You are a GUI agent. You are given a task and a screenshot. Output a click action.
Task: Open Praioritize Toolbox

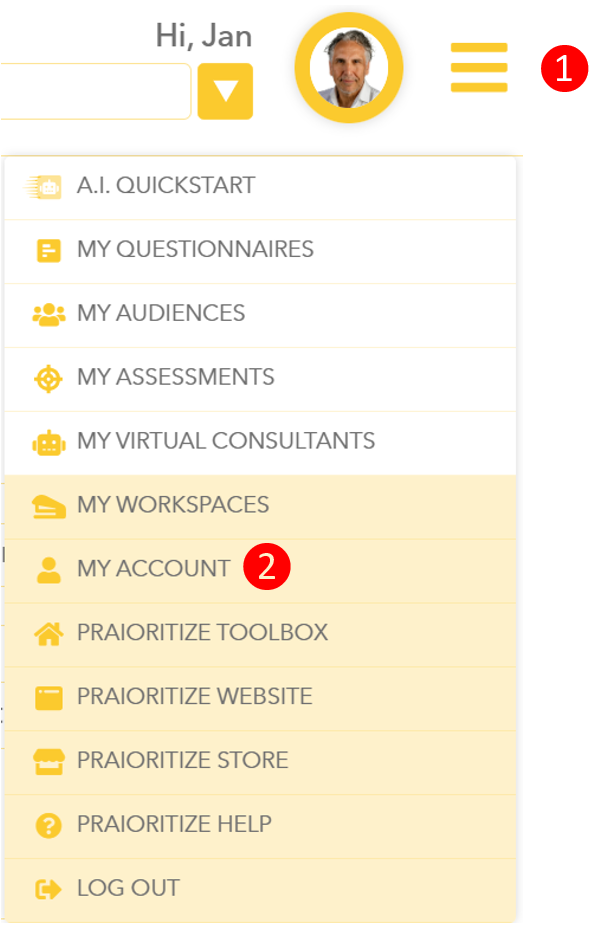201,633
